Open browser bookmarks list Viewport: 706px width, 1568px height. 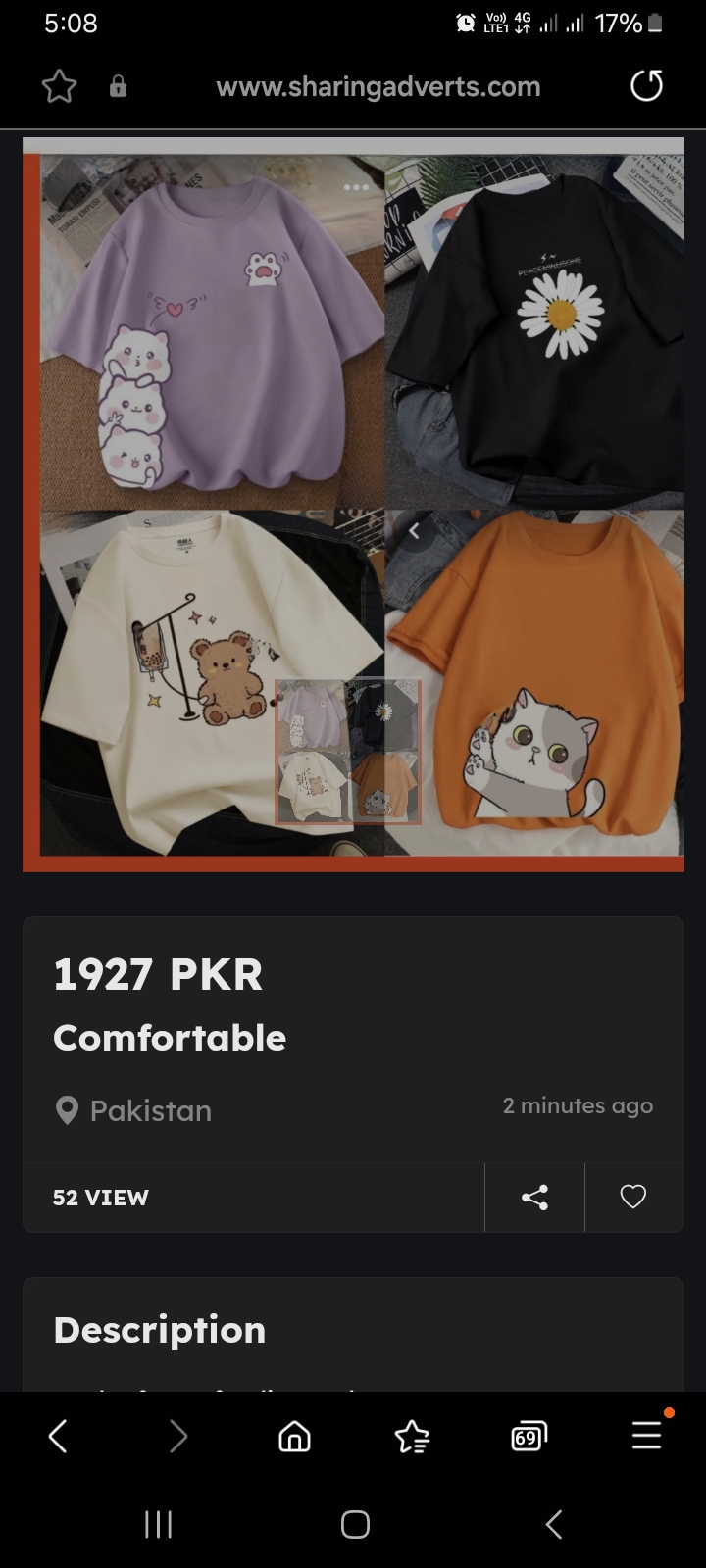point(412,1437)
